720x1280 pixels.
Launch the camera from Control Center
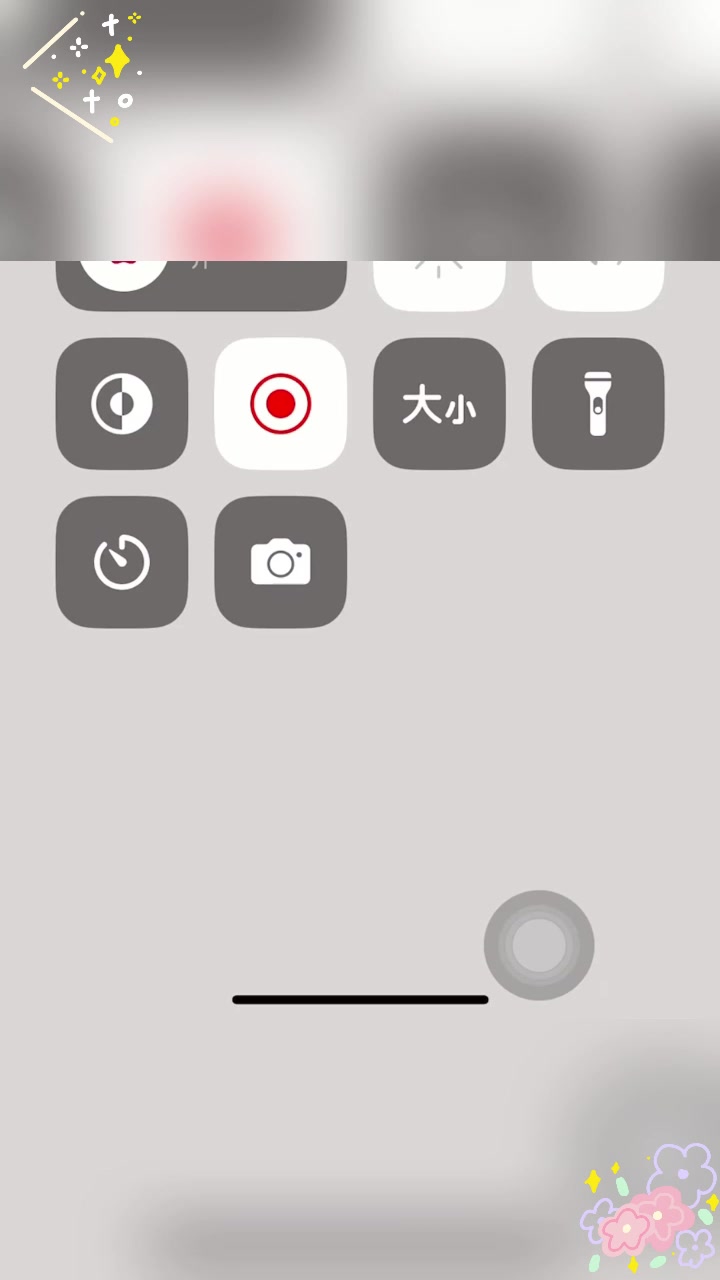(x=281, y=562)
